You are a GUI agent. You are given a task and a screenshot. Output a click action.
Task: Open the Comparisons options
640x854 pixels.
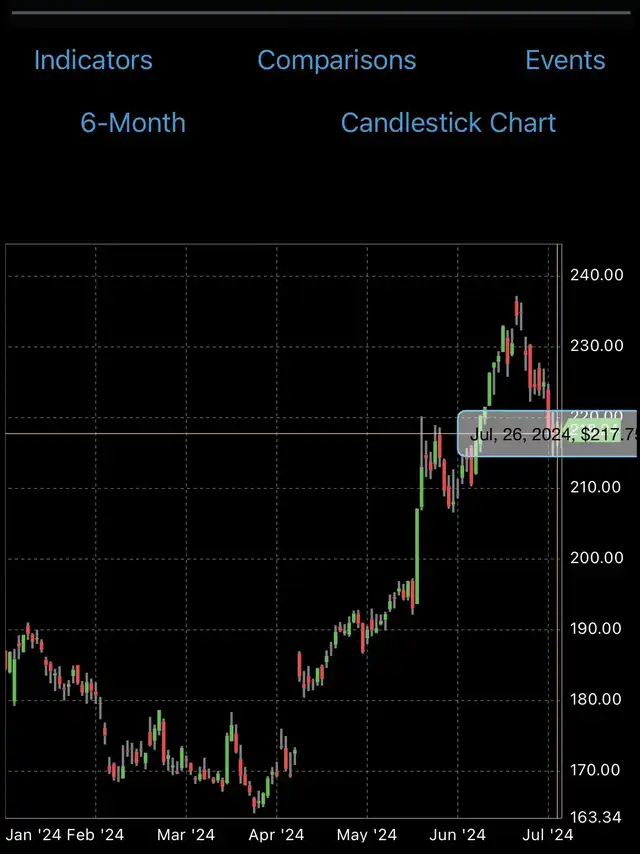(336, 60)
